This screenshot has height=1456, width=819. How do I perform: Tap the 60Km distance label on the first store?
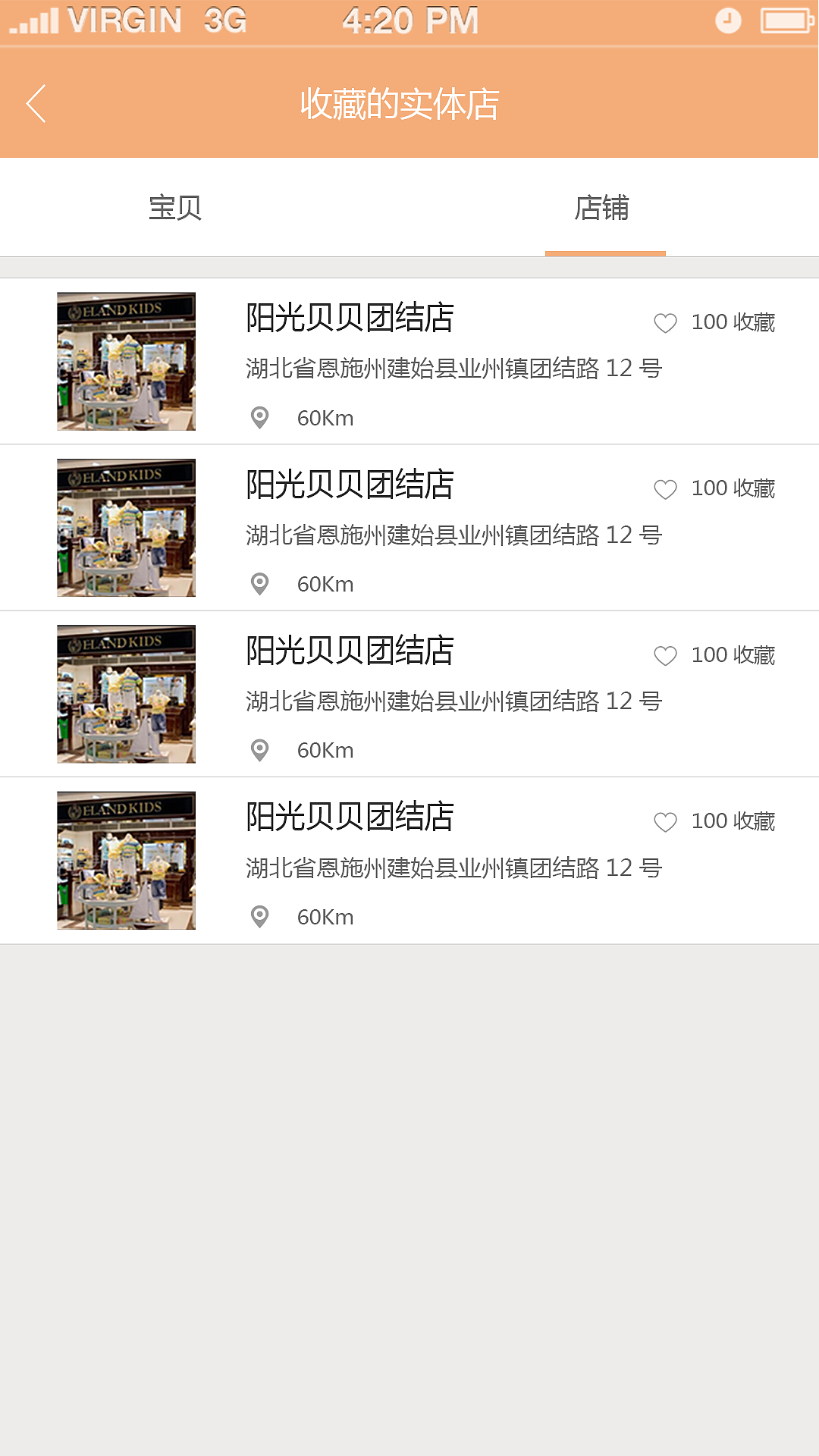pyautogui.click(x=326, y=418)
